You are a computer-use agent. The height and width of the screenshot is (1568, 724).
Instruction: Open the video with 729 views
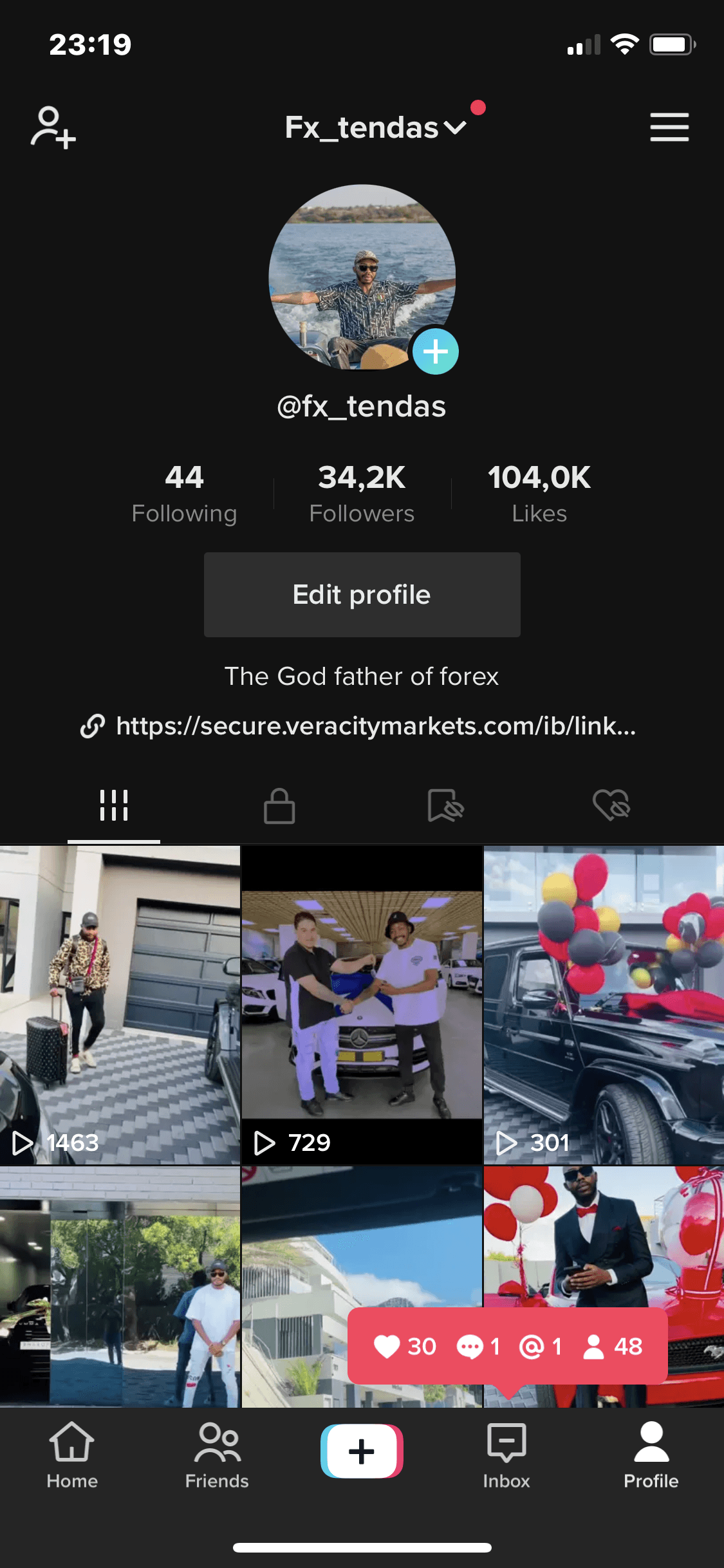click(x=362, y=1004)
